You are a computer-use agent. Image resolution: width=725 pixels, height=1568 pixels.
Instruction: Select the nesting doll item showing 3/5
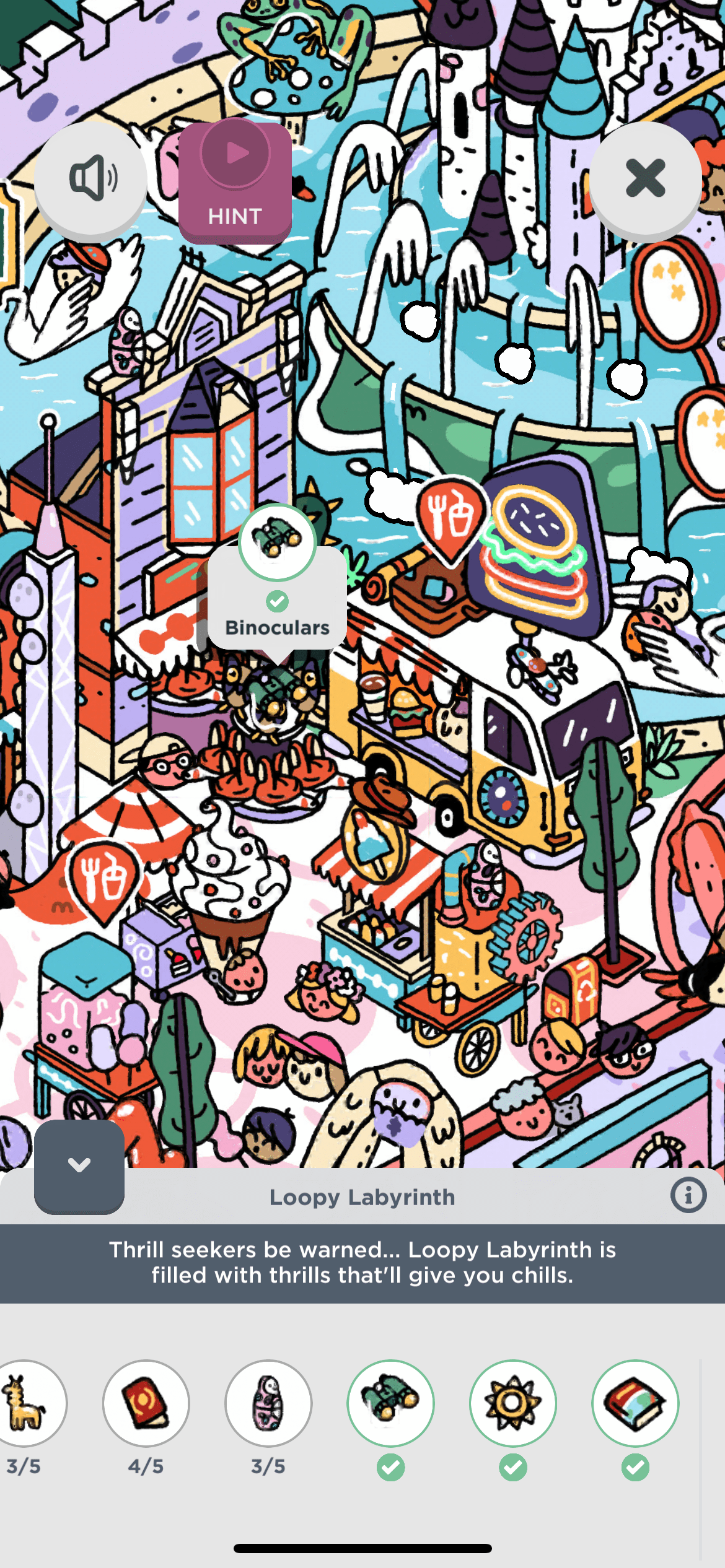point(268,1403)
